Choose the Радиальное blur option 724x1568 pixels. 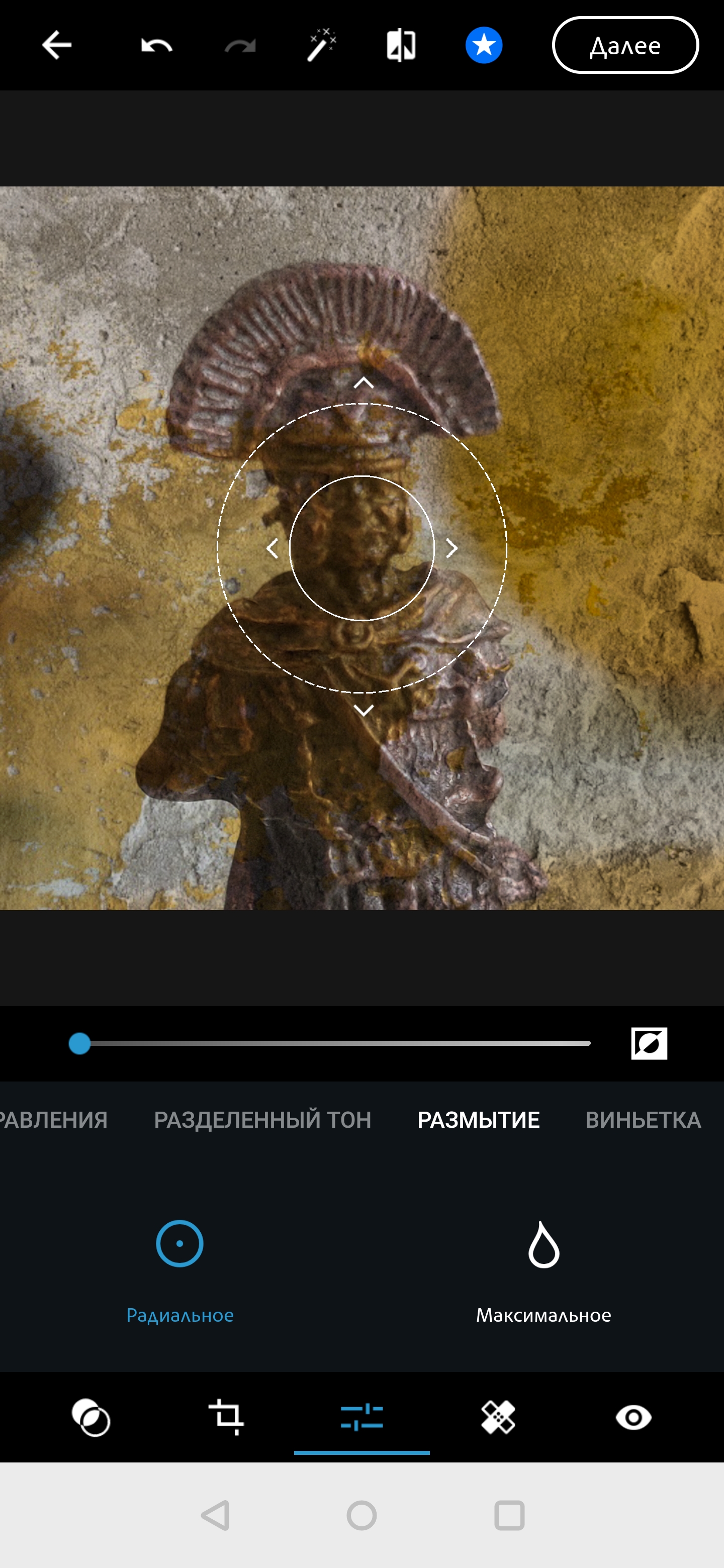[x=179, y=1269]
